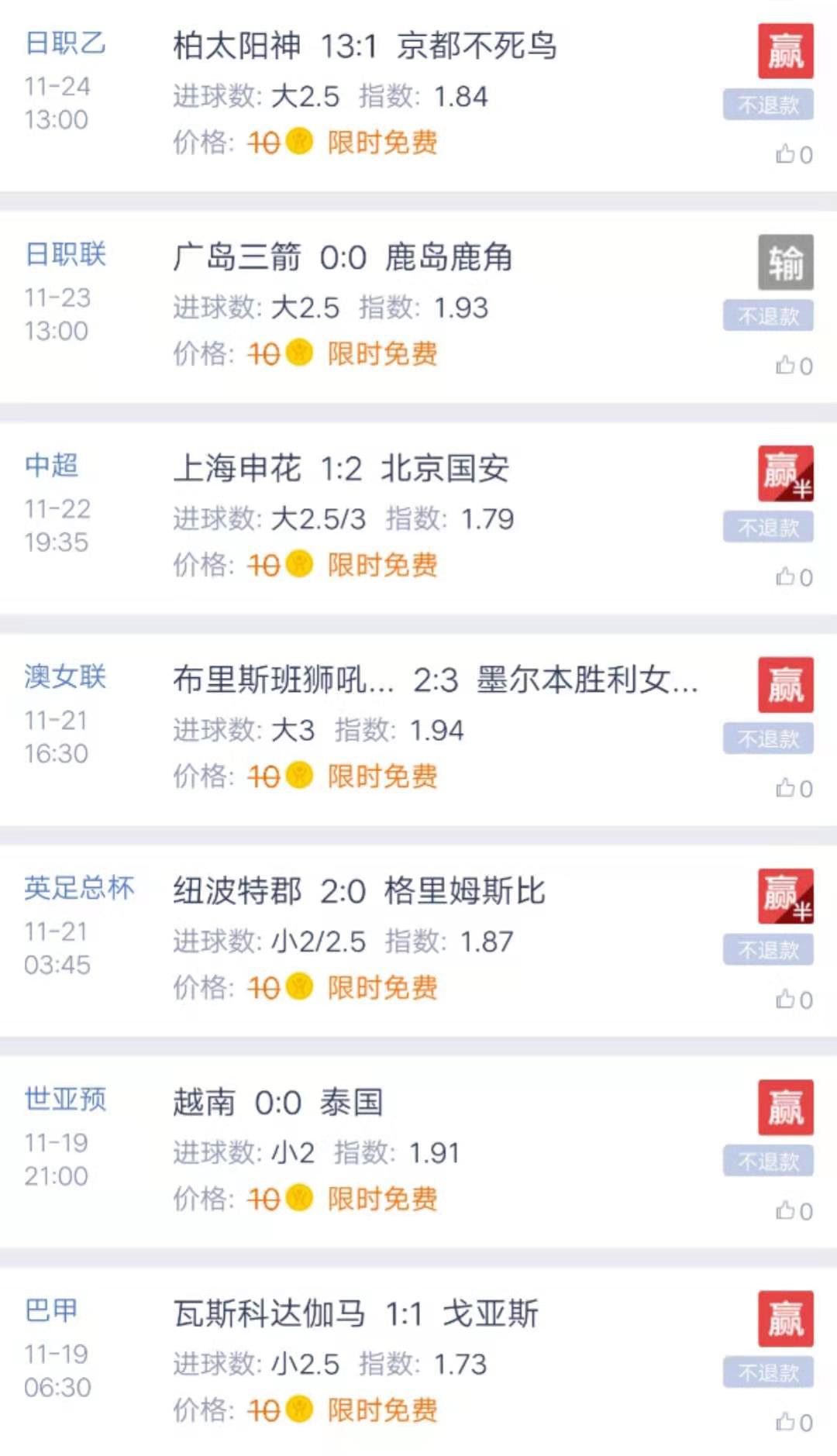
Task: Like the 瓦斯科达伽马 match prediction
Action: click(x=787, y=1423)
